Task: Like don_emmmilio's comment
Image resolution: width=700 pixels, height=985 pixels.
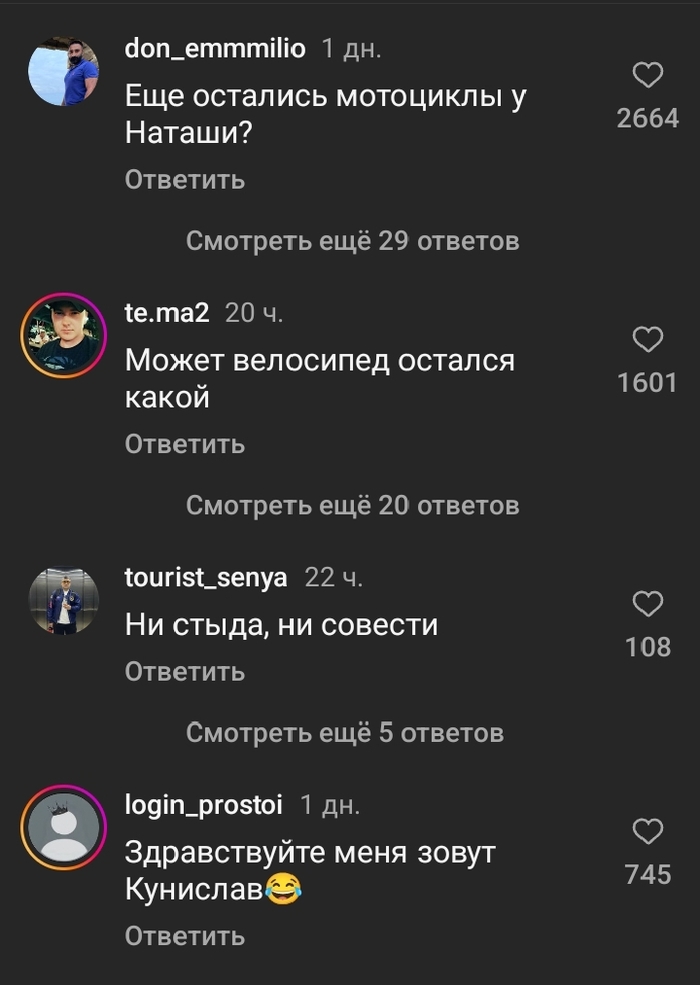Action: [x=648, y=76]
